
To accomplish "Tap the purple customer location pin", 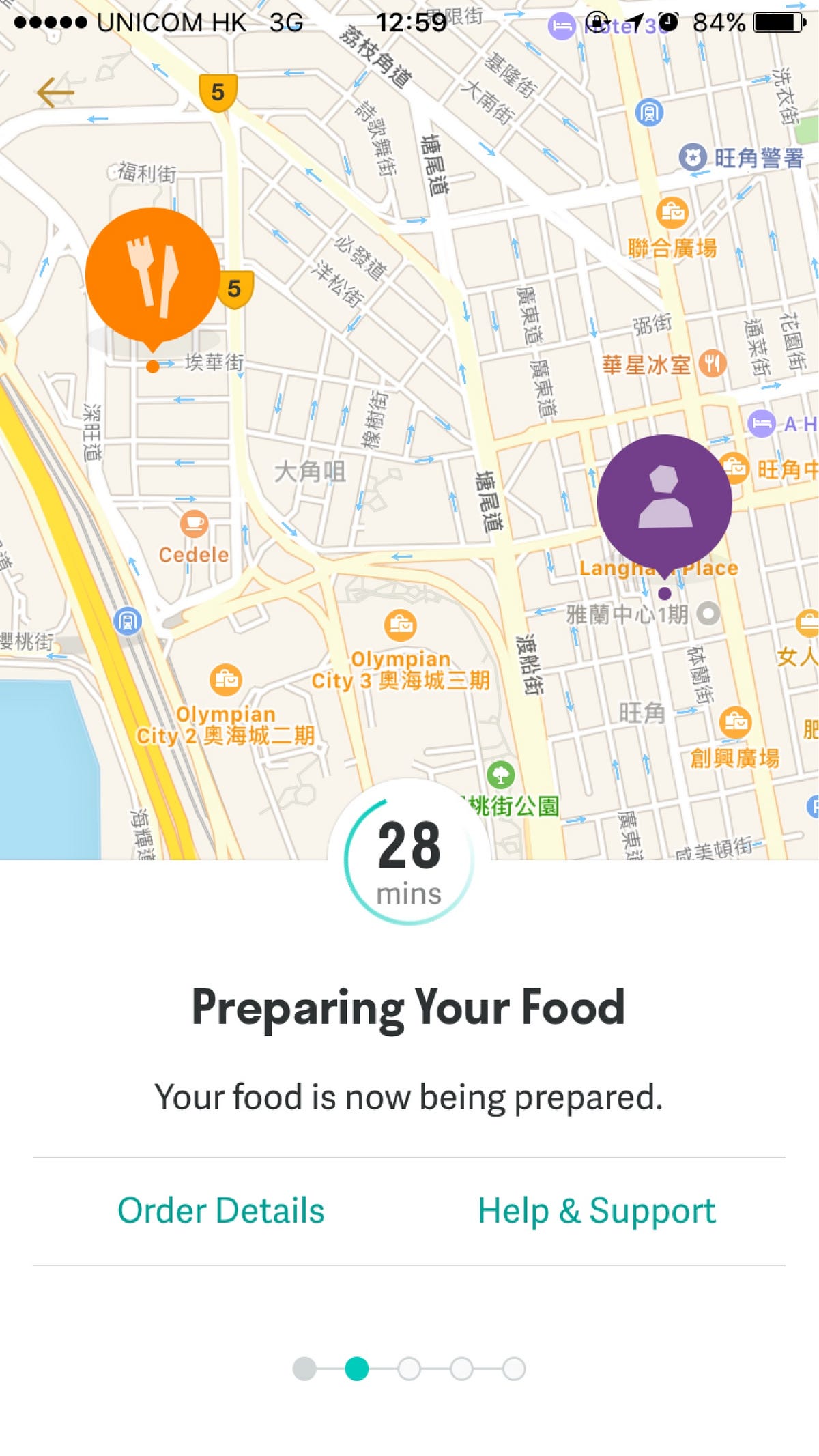I will (664, 502).
